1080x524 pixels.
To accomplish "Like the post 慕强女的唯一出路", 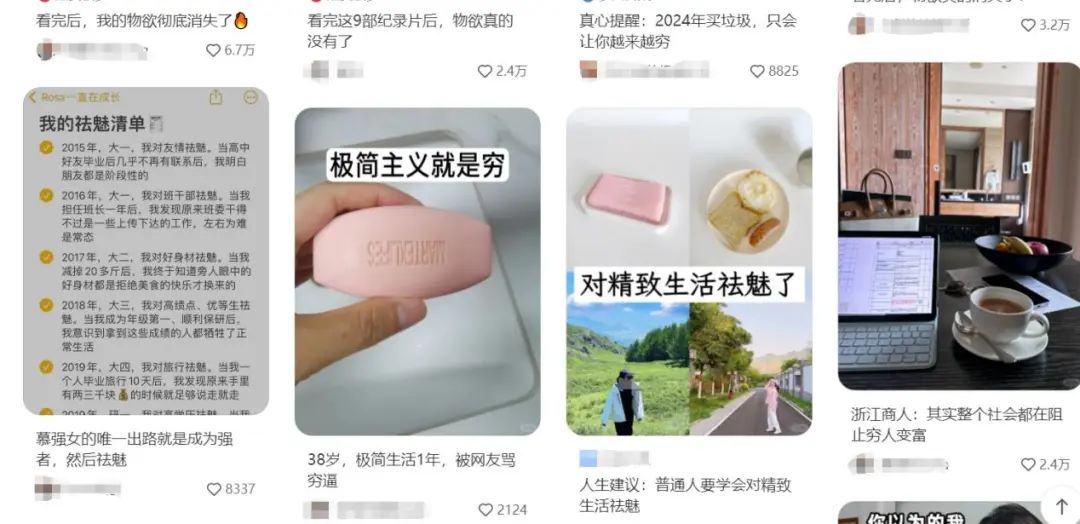I will [213, 489].
